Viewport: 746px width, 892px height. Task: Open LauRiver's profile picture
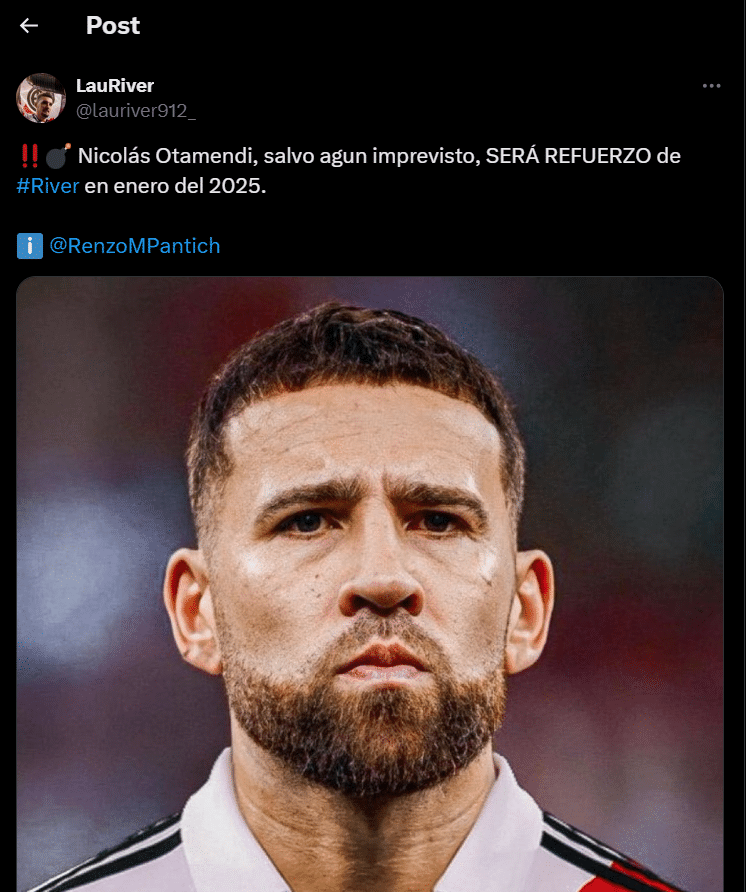[41, 98]
